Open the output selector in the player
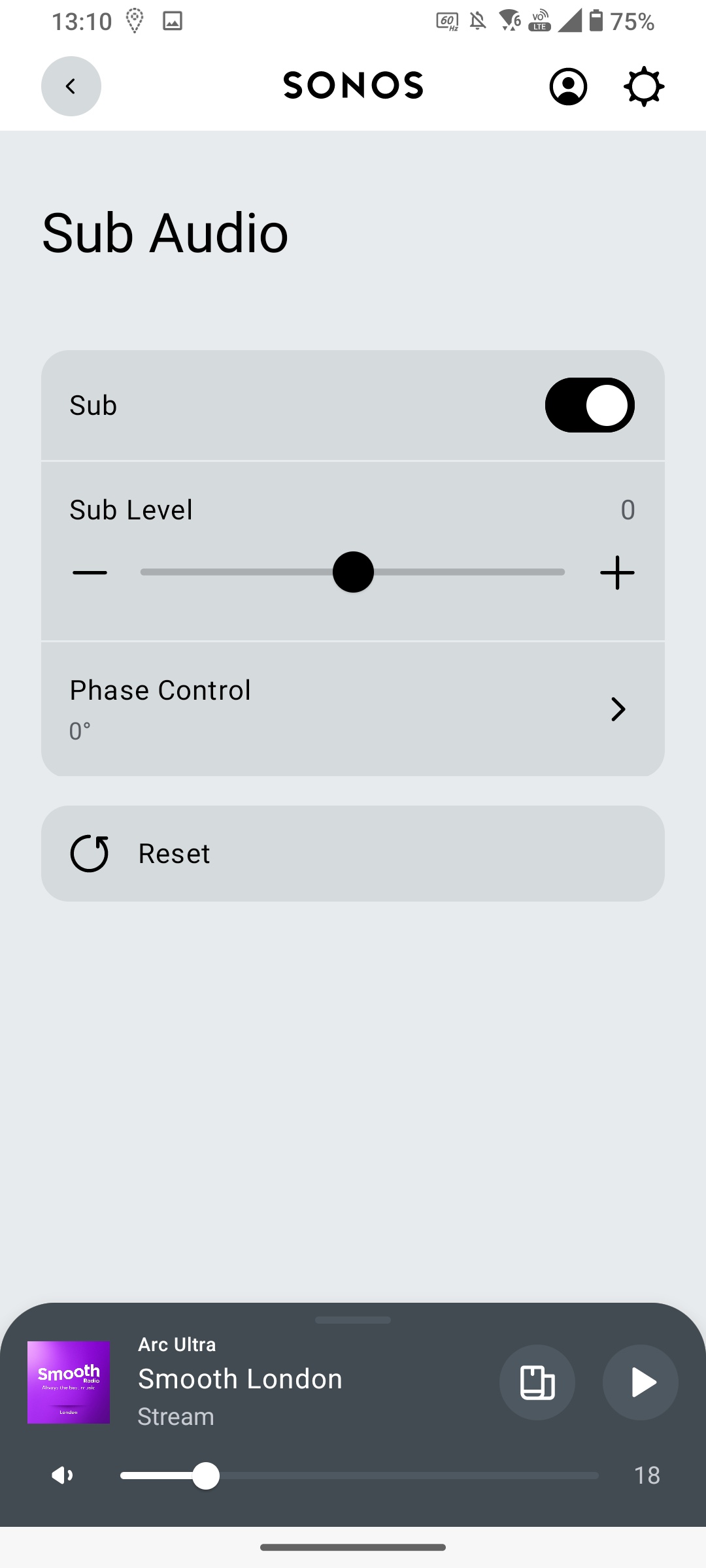Viewport: 706px width, 1568px height. click(x=537, y=1382)
